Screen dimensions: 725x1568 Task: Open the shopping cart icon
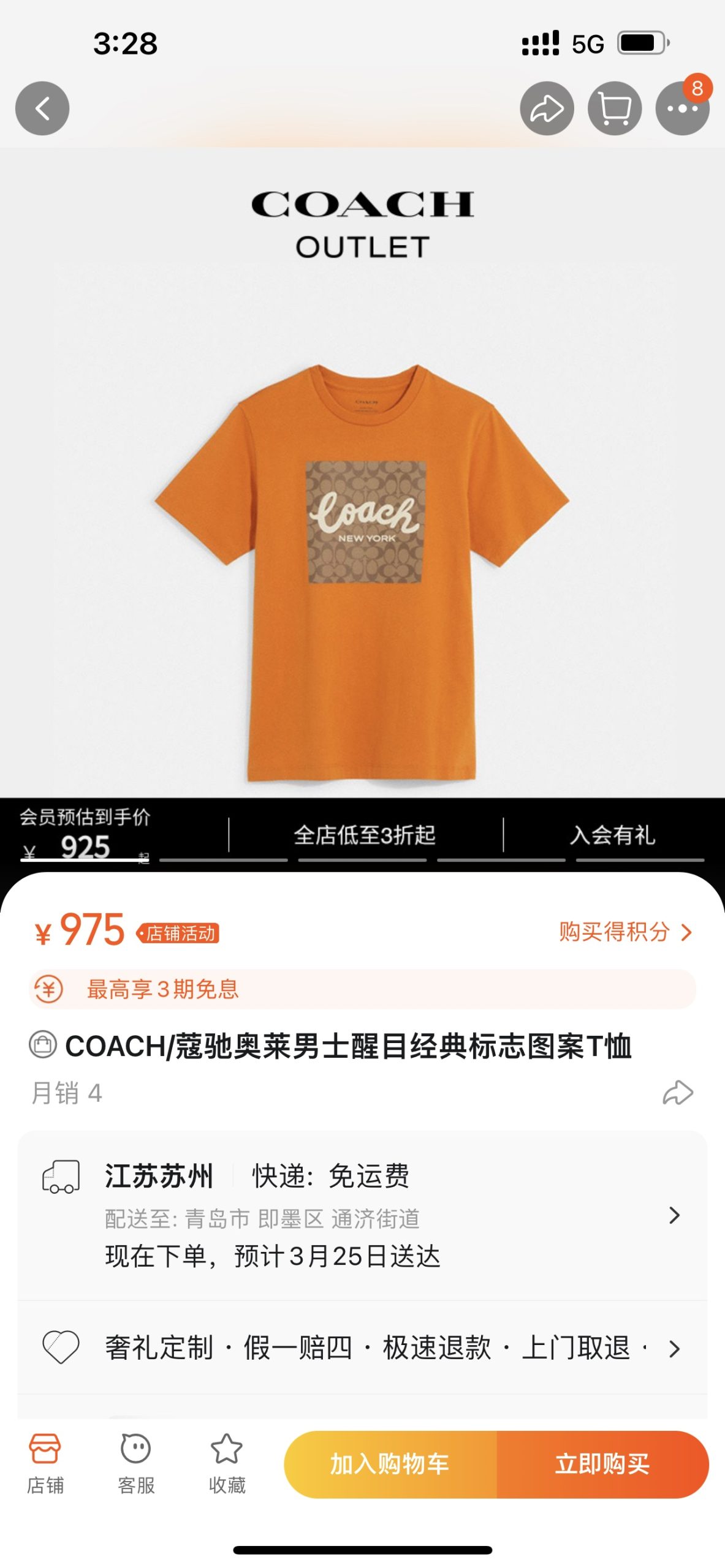coord(615,108)
